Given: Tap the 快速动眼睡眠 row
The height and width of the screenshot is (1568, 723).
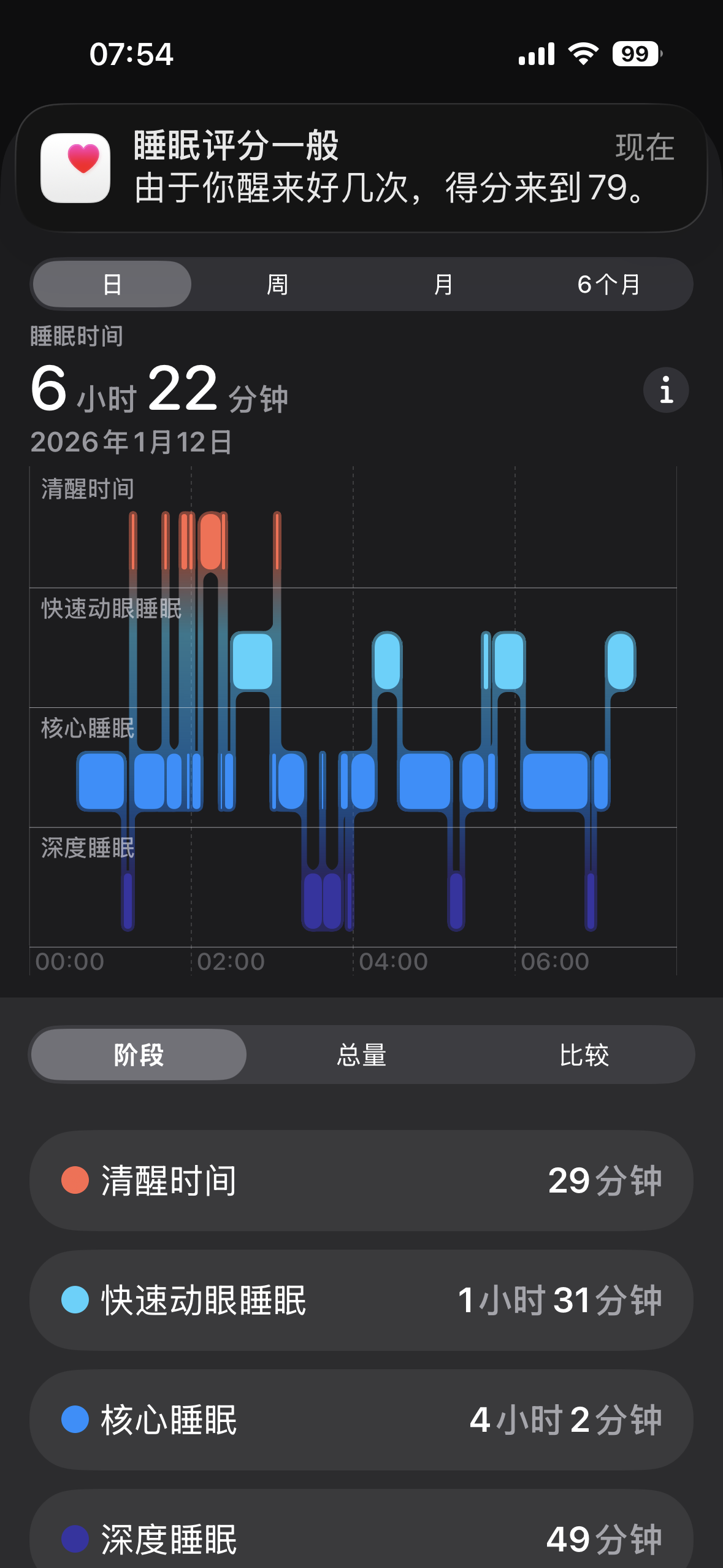Looking at the screenshot, I should click(x=361, y=1300).
